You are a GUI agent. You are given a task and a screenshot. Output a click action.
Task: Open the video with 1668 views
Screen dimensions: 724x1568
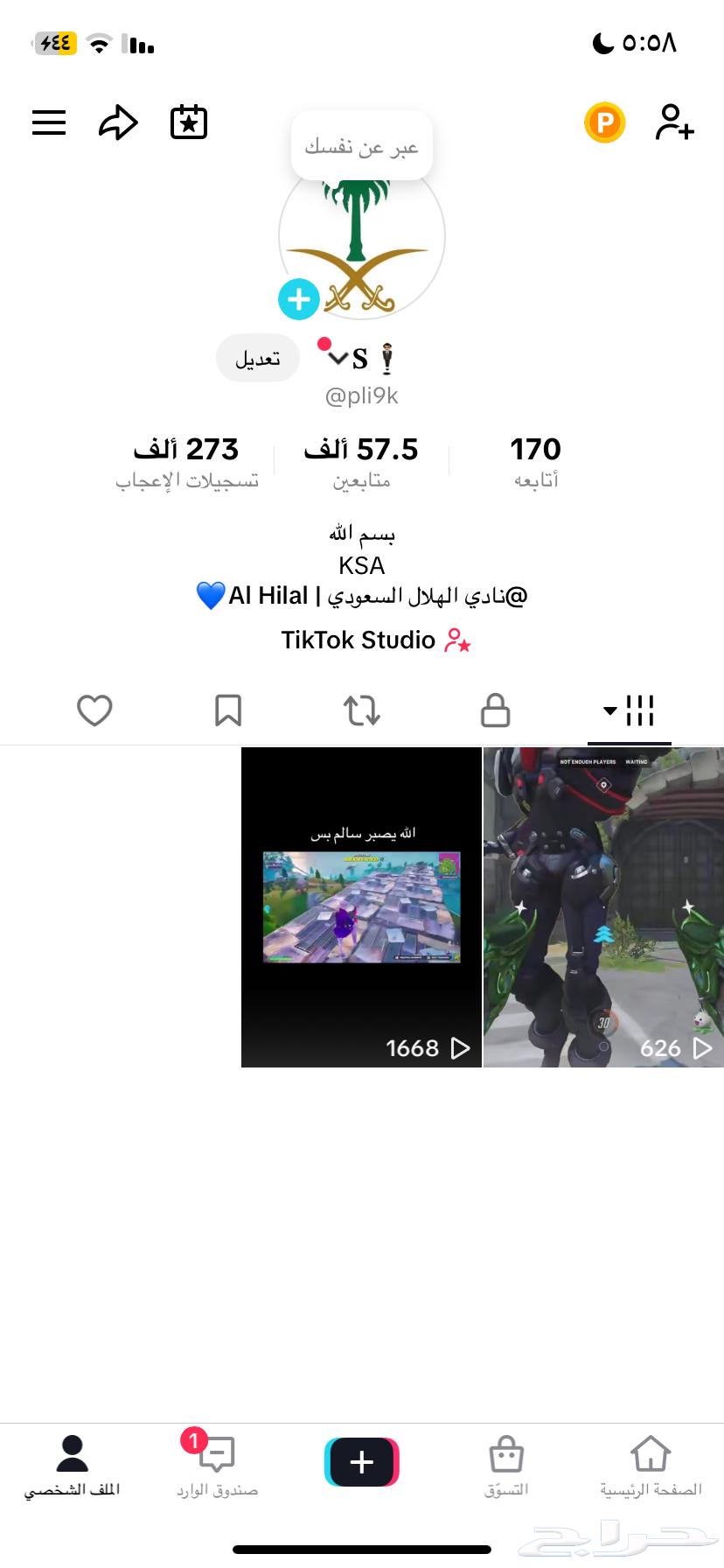[361, 907]
